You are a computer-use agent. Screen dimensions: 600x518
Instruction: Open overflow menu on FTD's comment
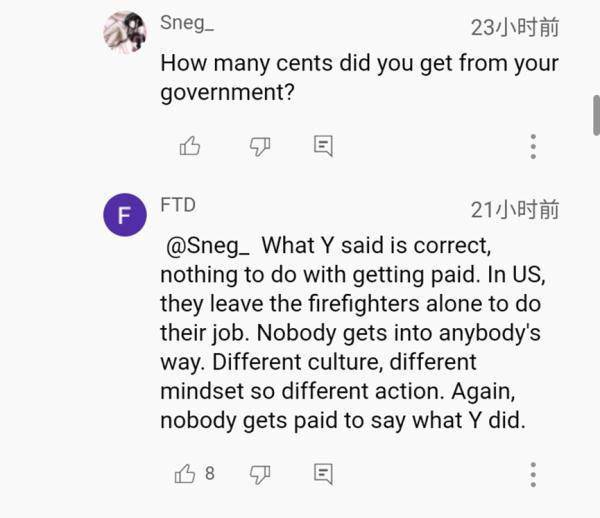pos(533,474)
